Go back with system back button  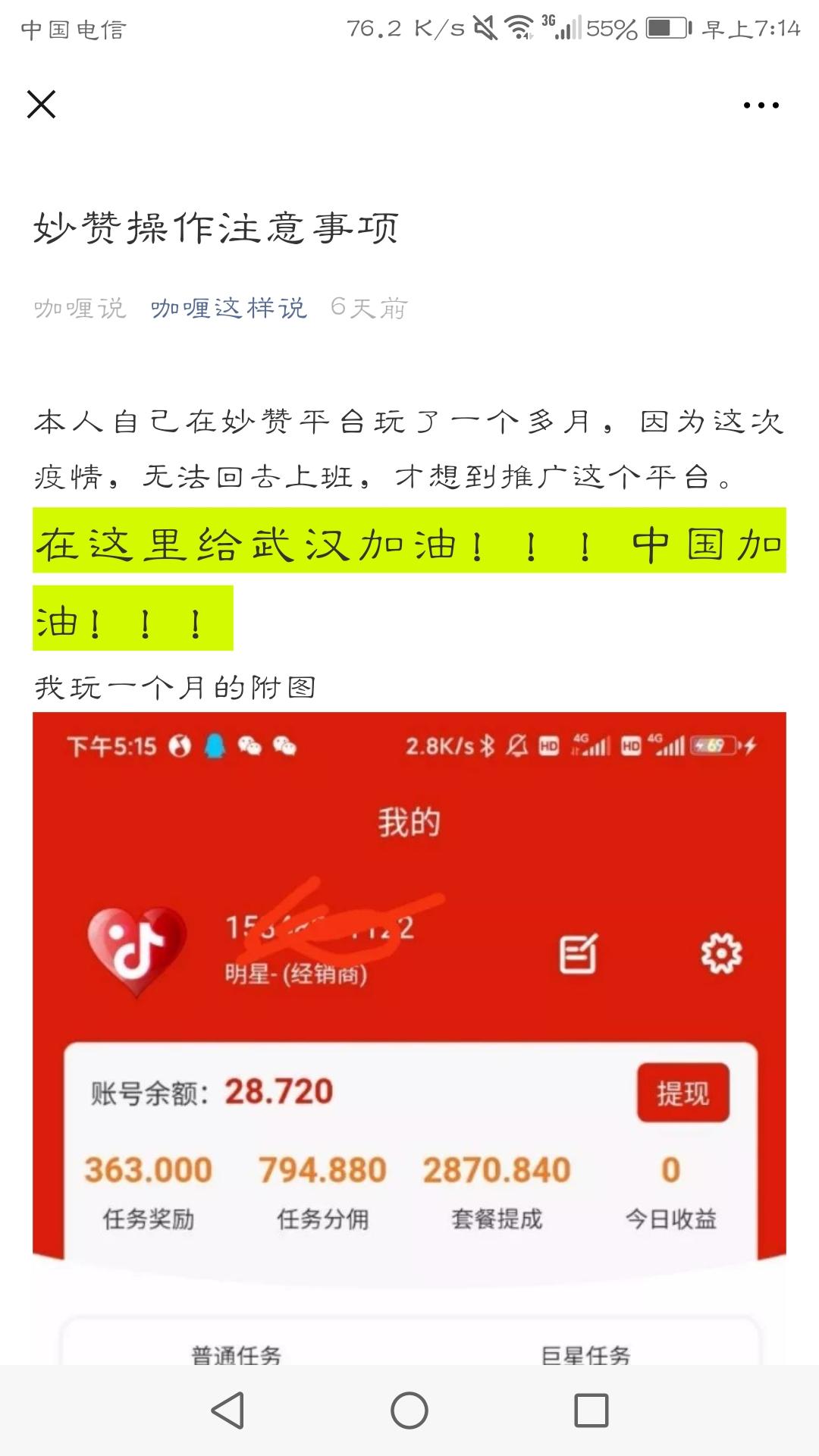coord(227,1411)
